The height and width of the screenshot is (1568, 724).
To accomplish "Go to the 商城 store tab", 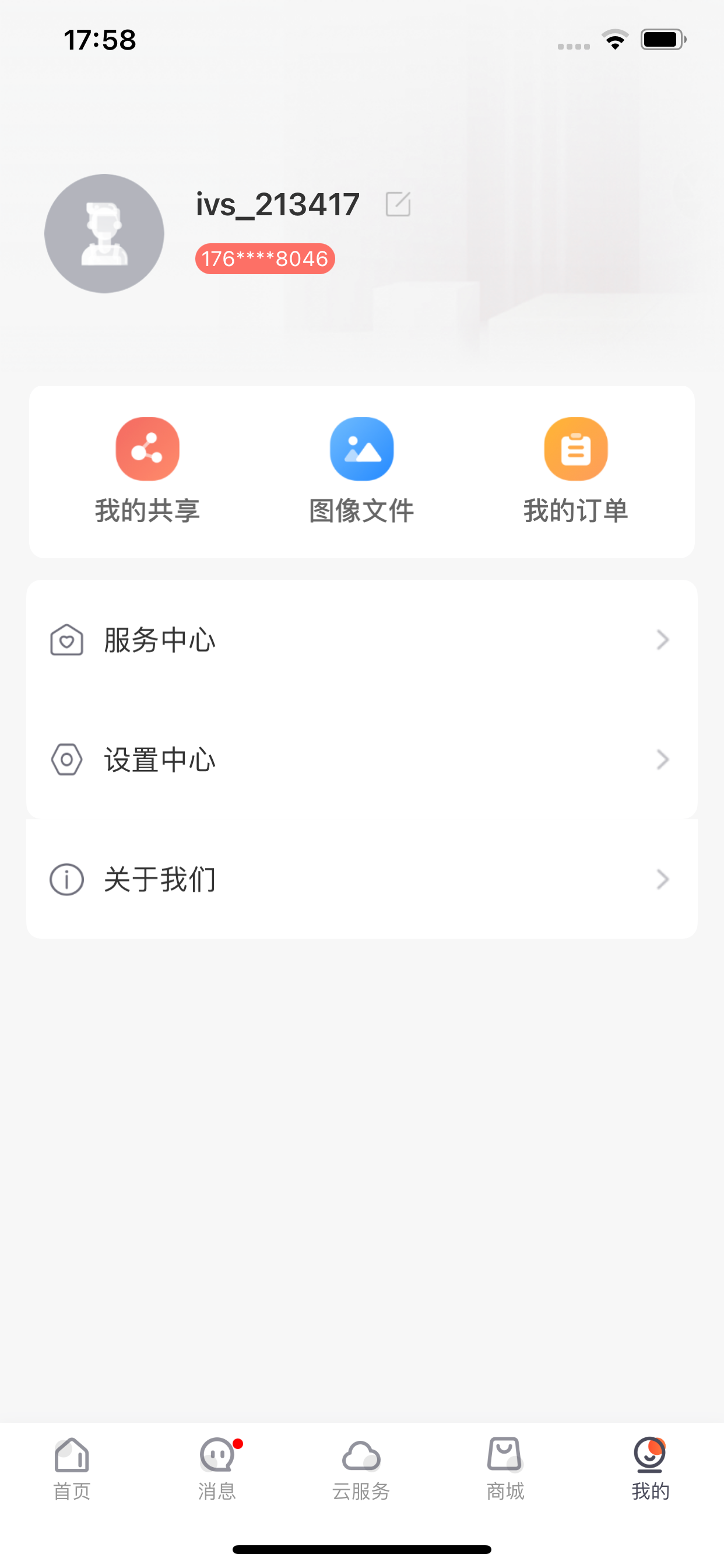I will pyautogui.click(x=505, y=1469).
